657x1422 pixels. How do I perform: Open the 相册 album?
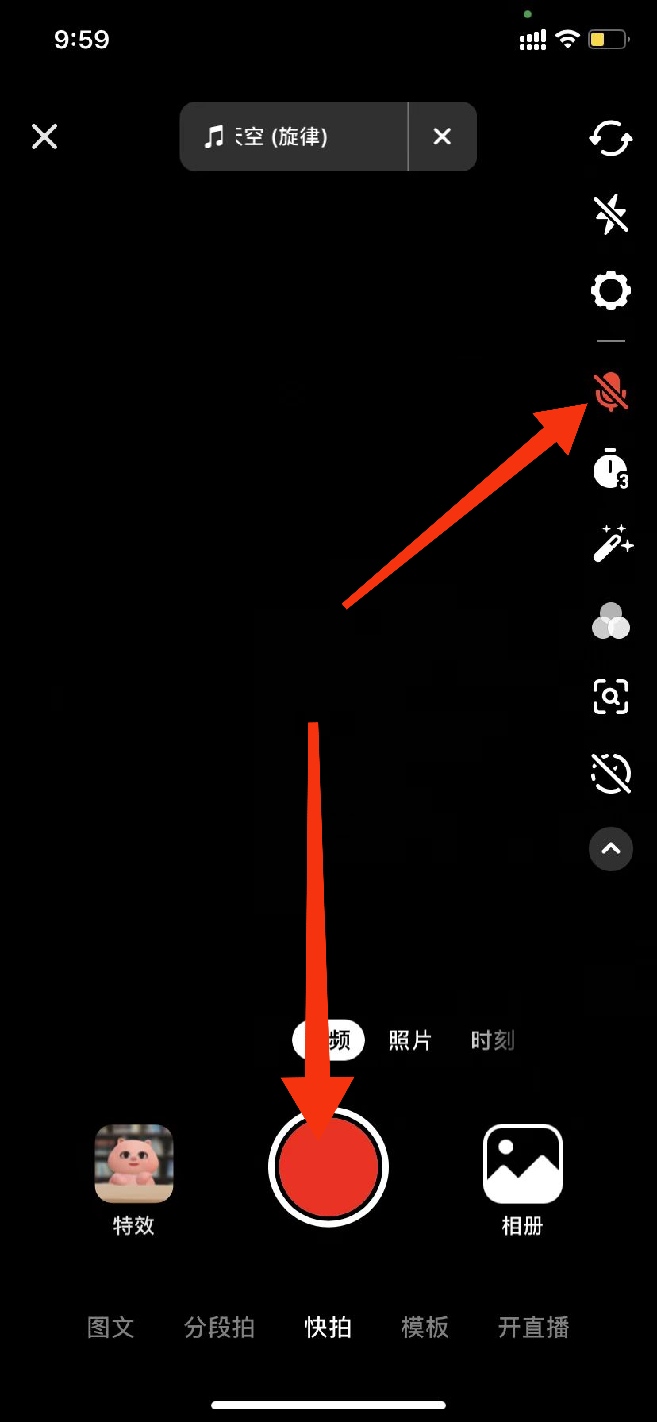[522, 1177]
